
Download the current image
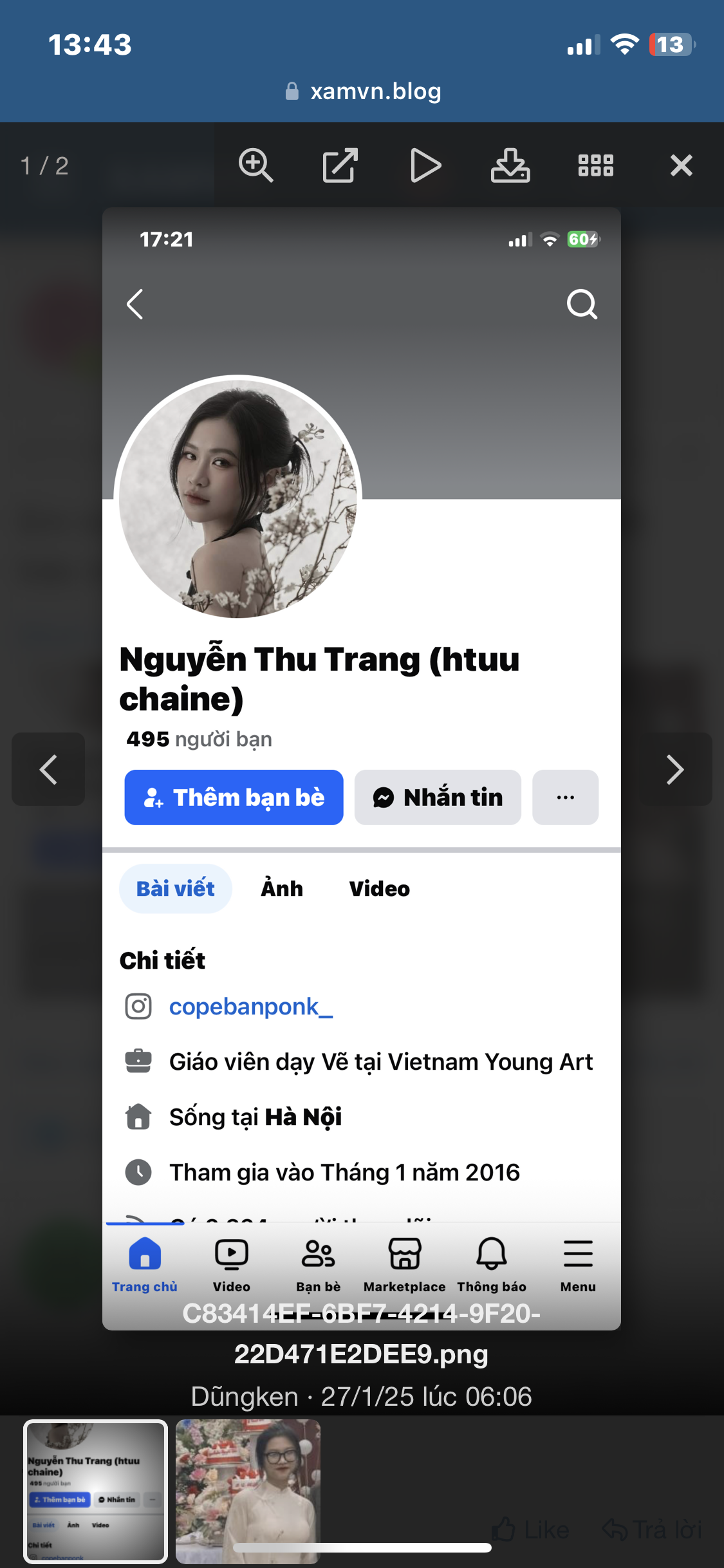click(x=510, y=165)
